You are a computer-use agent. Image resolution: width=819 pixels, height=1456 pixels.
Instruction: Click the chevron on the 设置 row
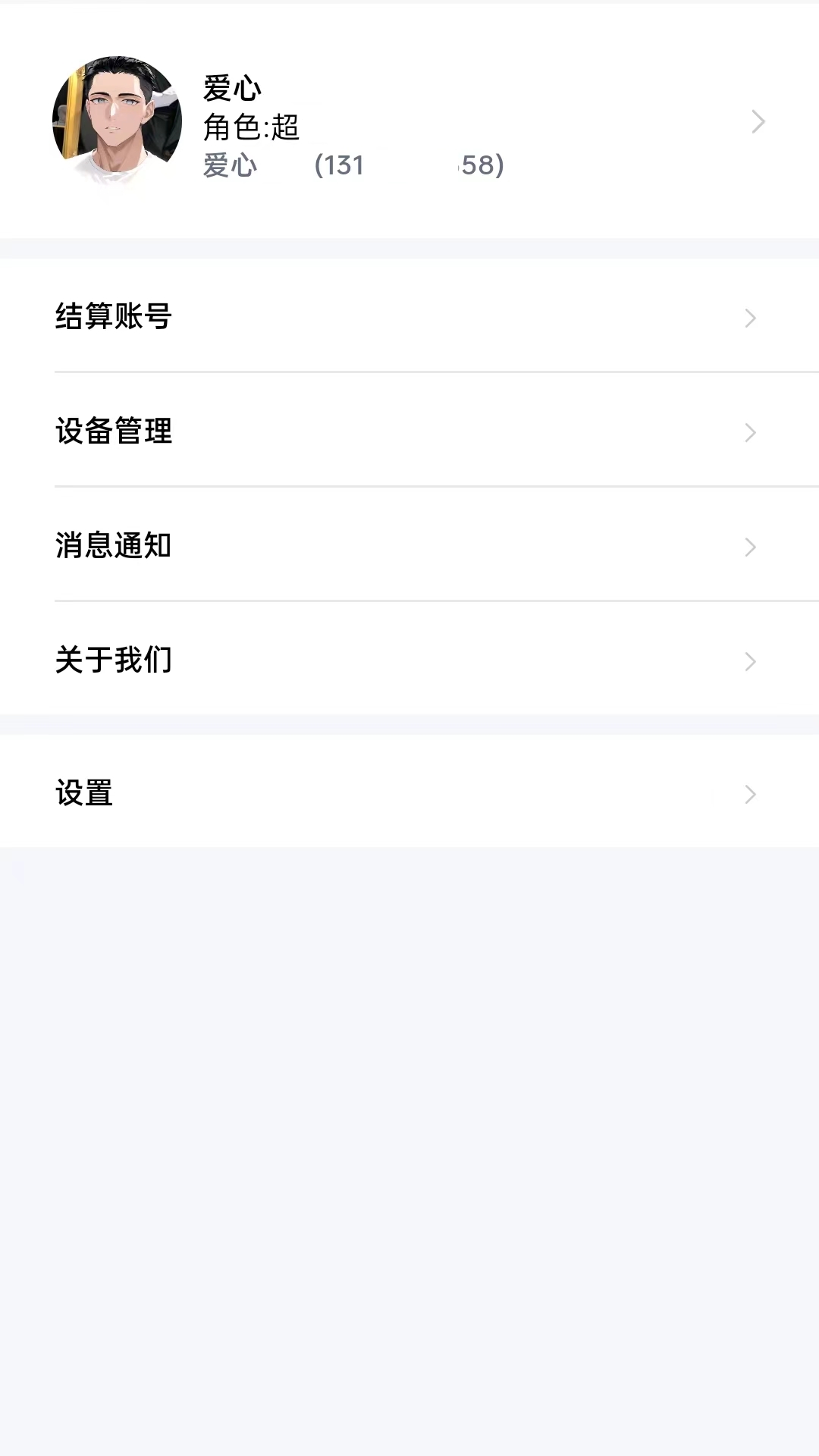[x=748, y=794]
